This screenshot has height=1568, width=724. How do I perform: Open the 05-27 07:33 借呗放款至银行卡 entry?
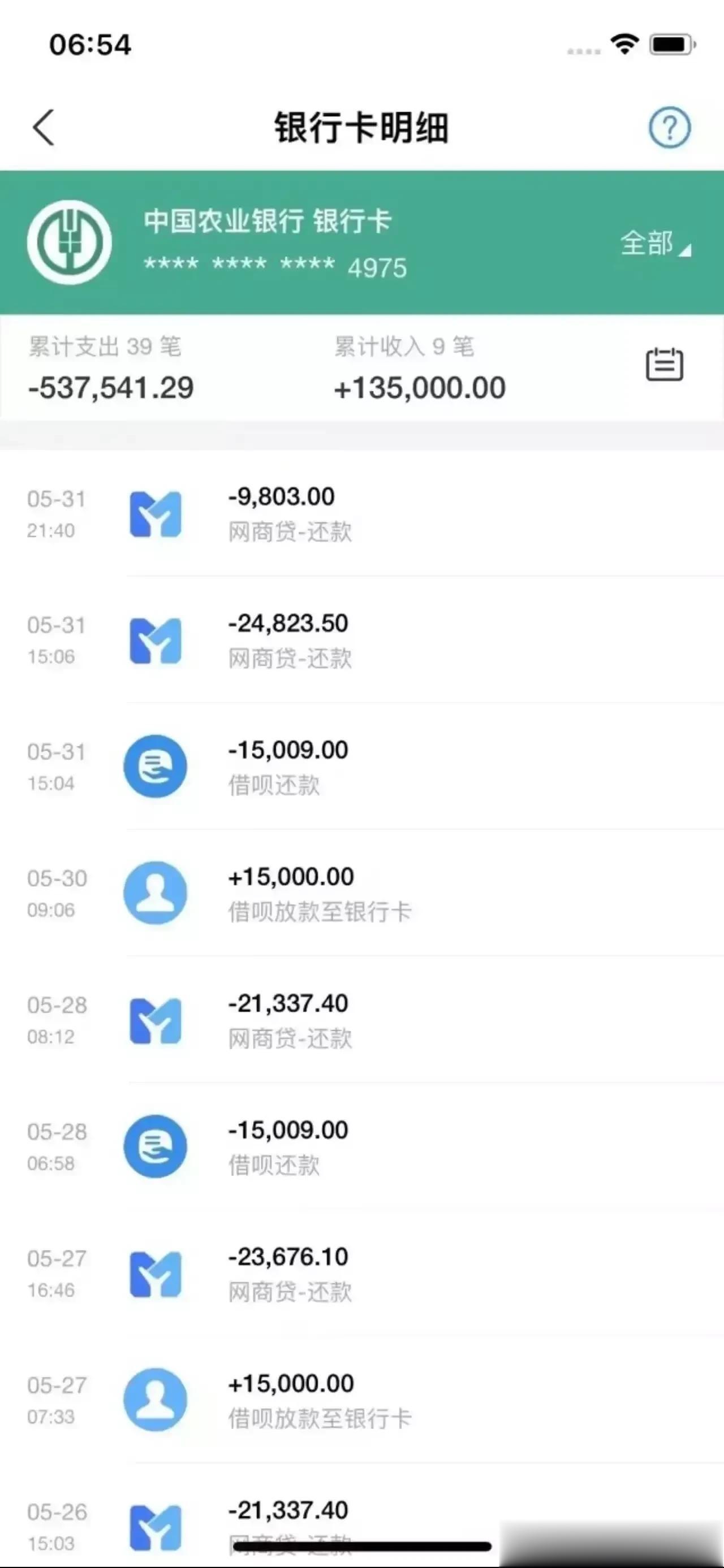[361, 1400]
